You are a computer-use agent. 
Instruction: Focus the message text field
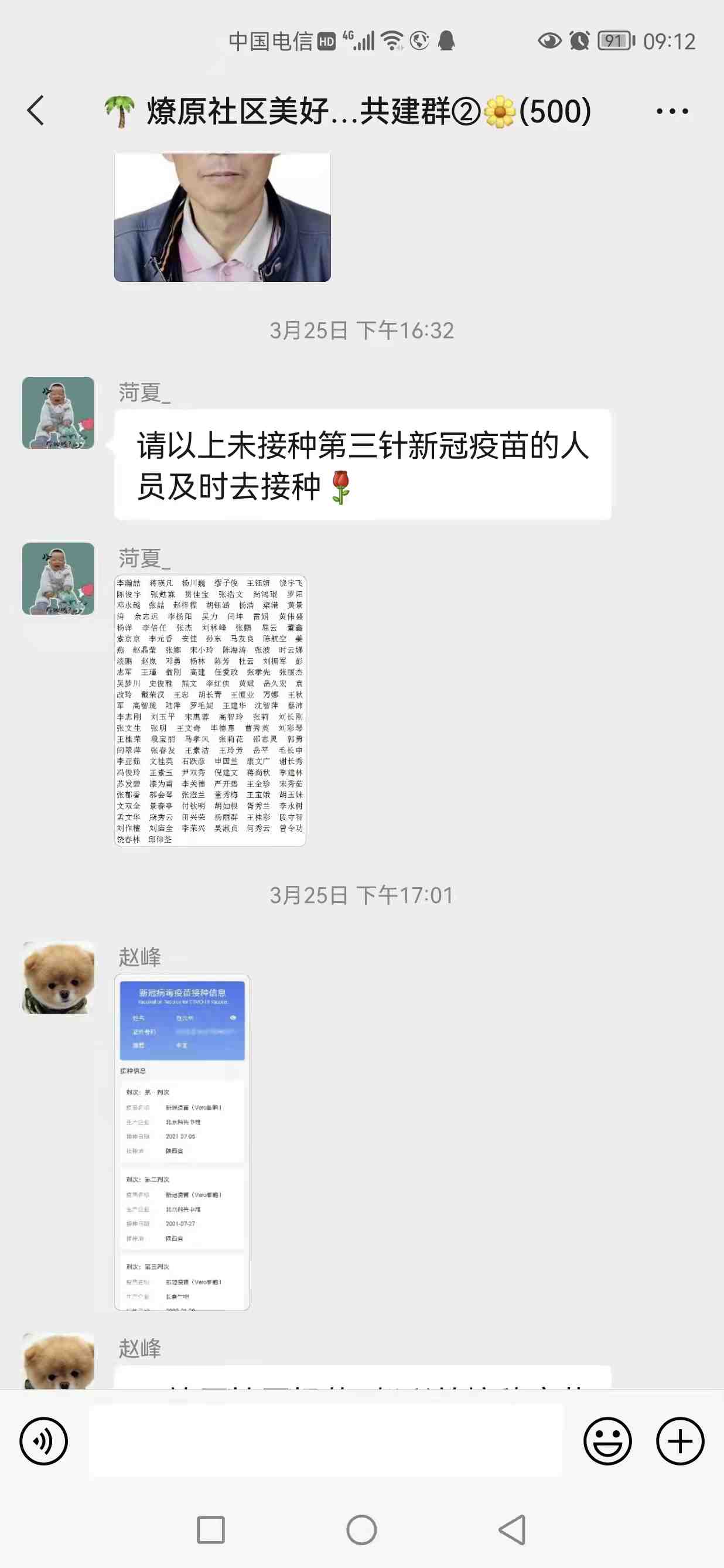click(x=326, y=1441)
